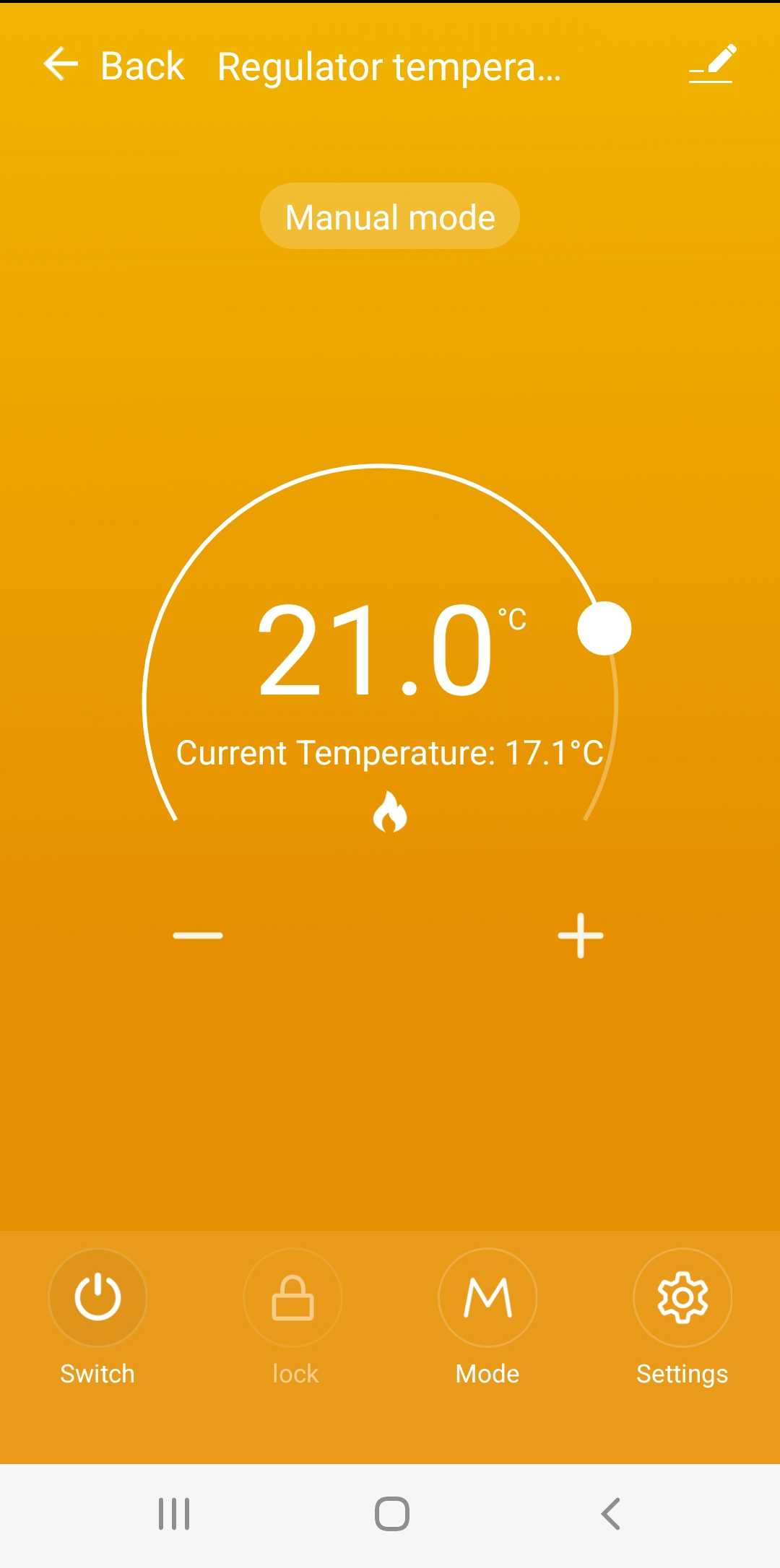
Task: Increase the set temperature with plus
Action: pos(581,936)
